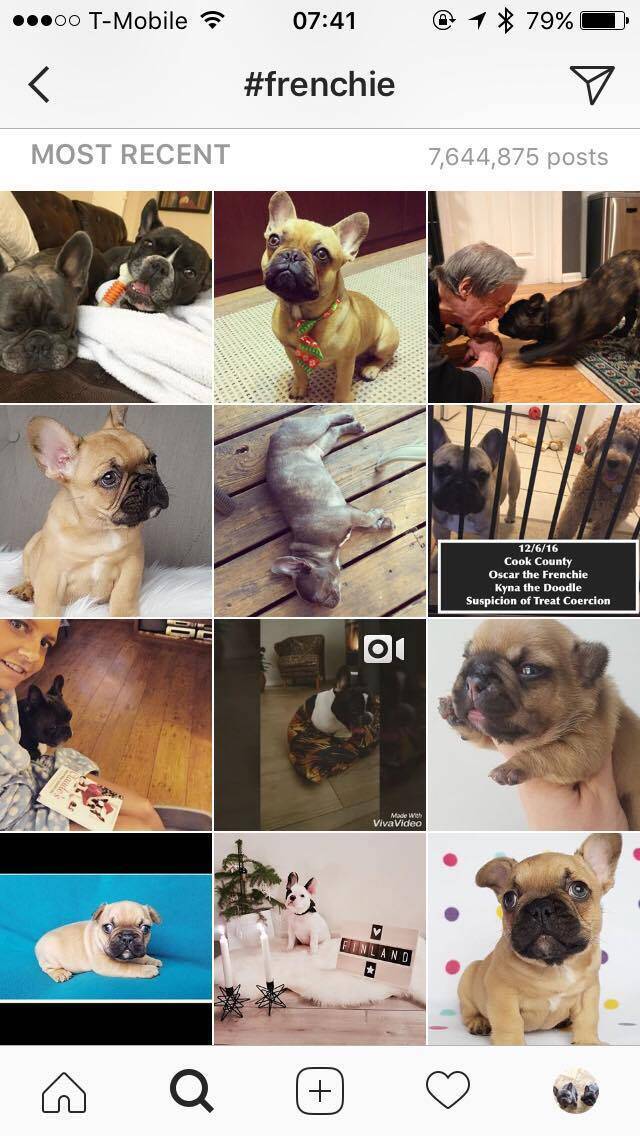This screenshot has width=640, height=1136.
Task: Open the Cook County Oscar the Frenchie post
Action: 534,510
